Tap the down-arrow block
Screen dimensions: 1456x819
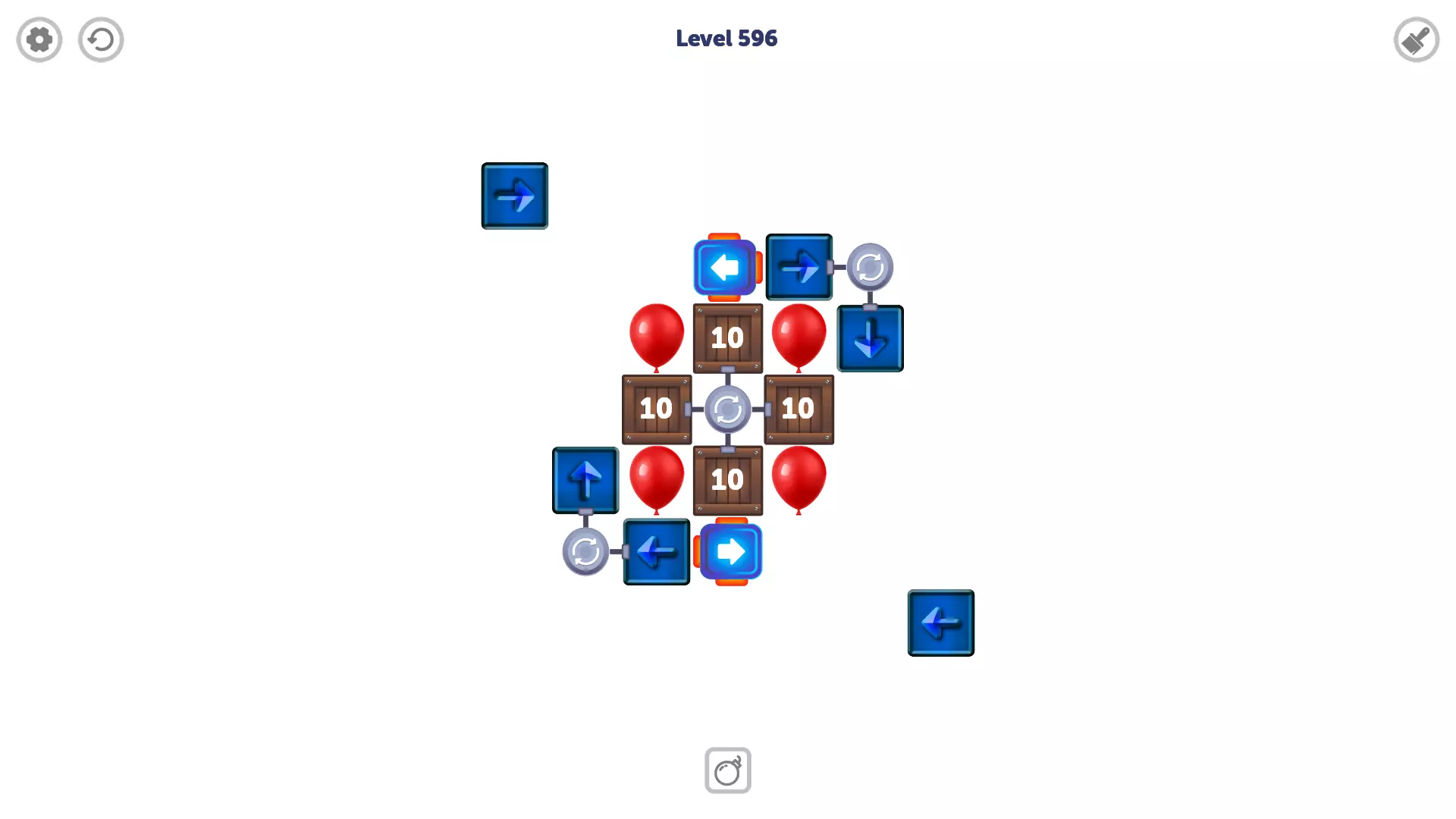coord(870,339)
